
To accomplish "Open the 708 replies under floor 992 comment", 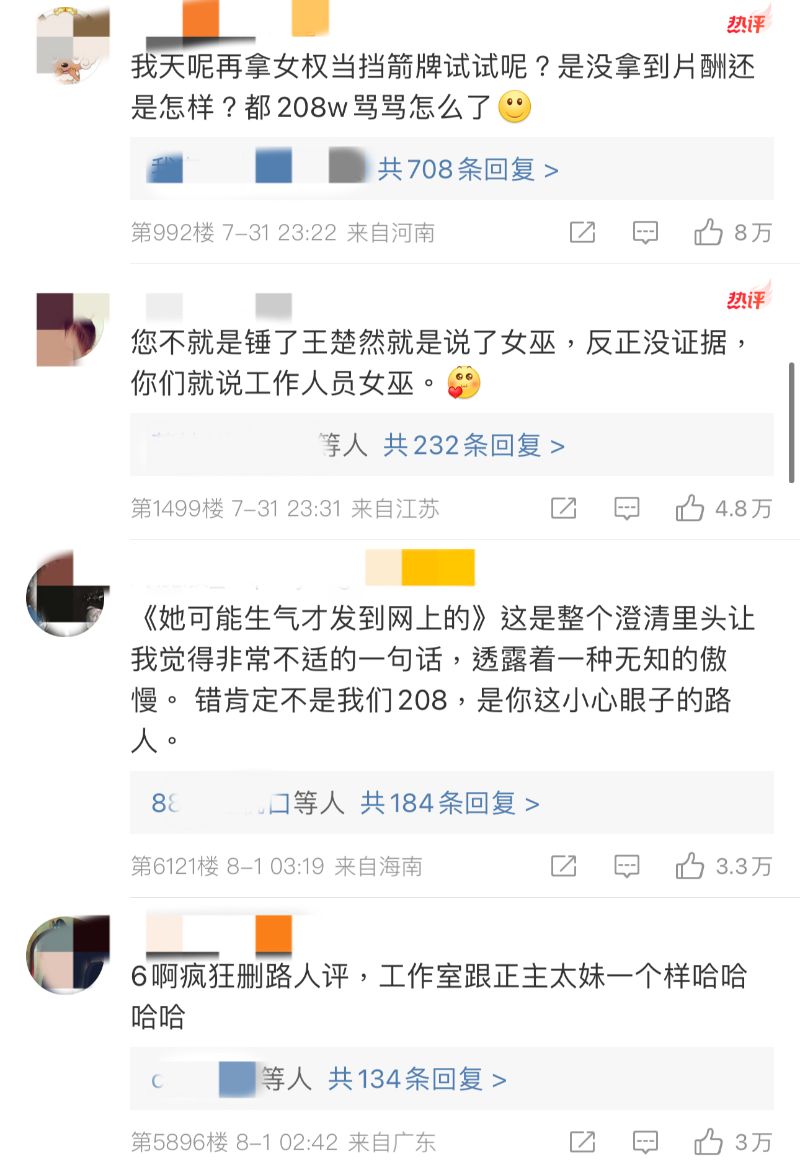I will coord(468,170).
